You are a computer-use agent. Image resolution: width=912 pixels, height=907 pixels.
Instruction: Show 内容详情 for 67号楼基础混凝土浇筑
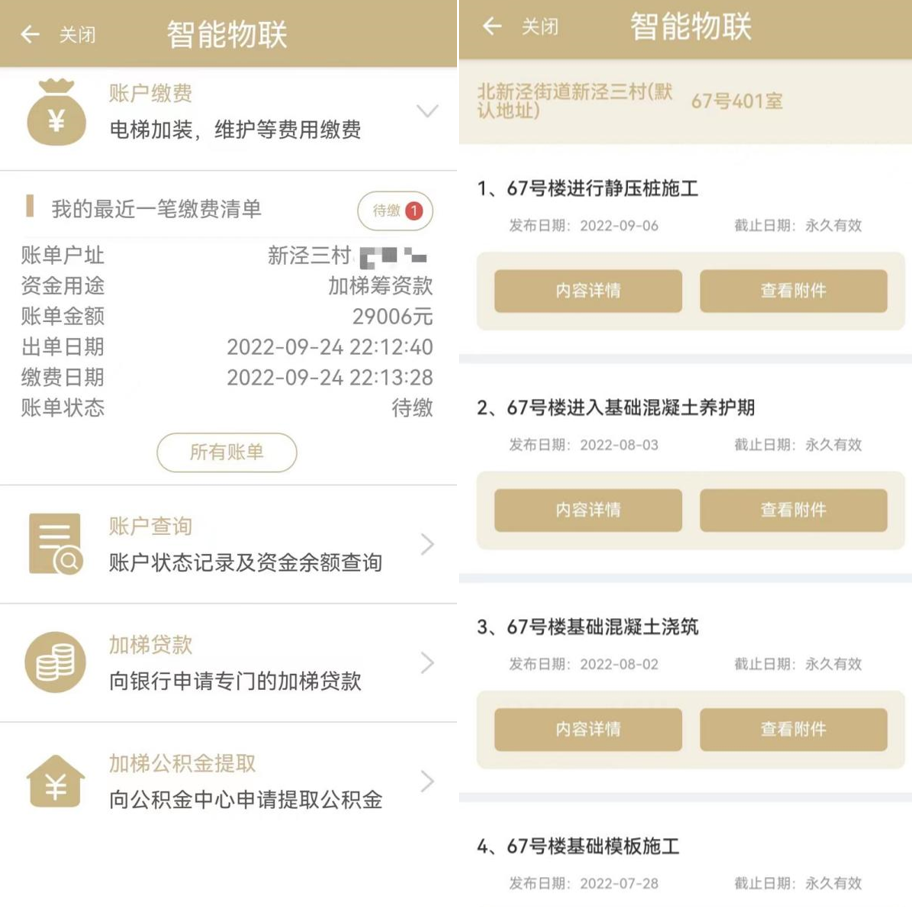(588, 729)
